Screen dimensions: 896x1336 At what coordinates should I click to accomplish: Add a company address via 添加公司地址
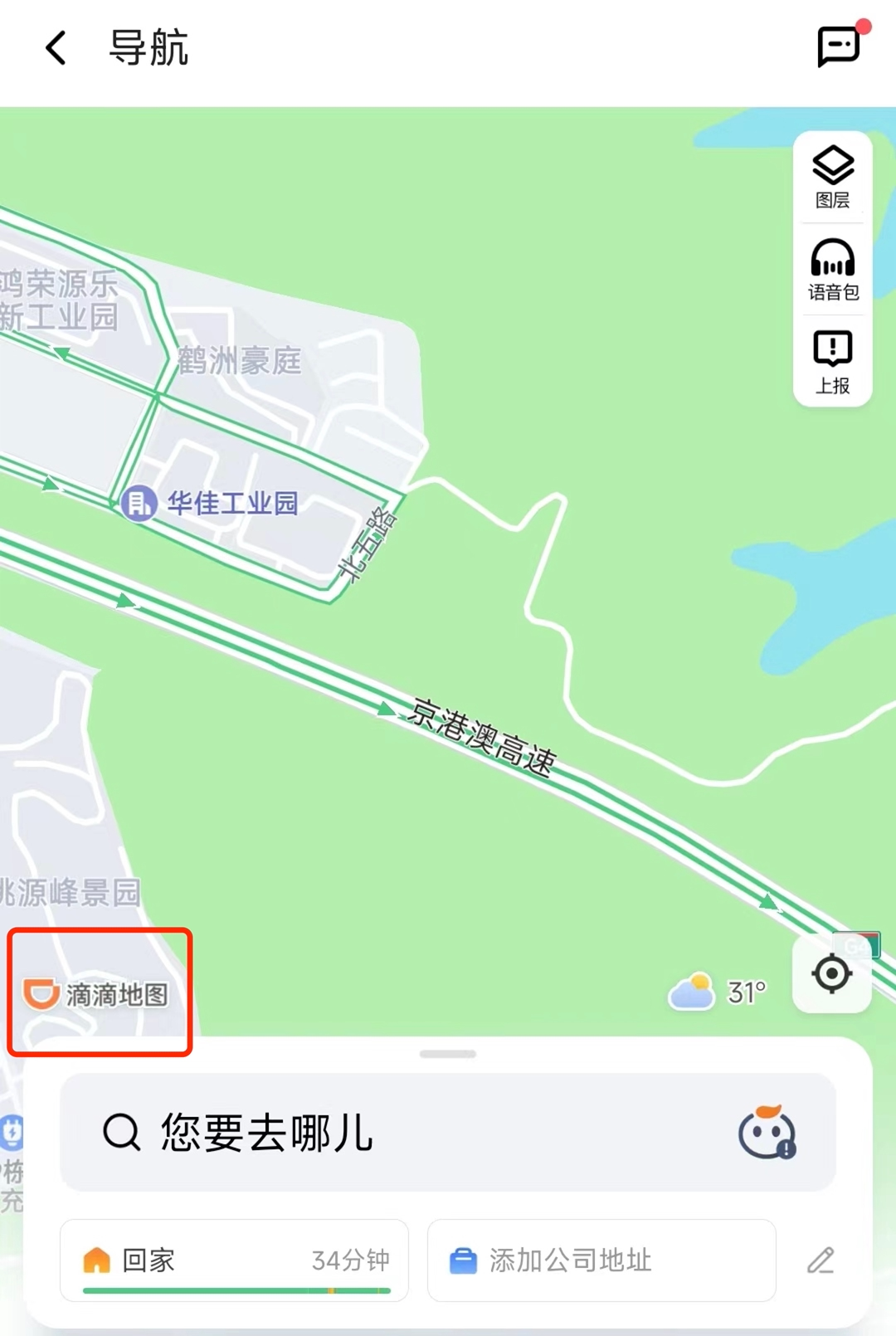tap(601, 1260)
